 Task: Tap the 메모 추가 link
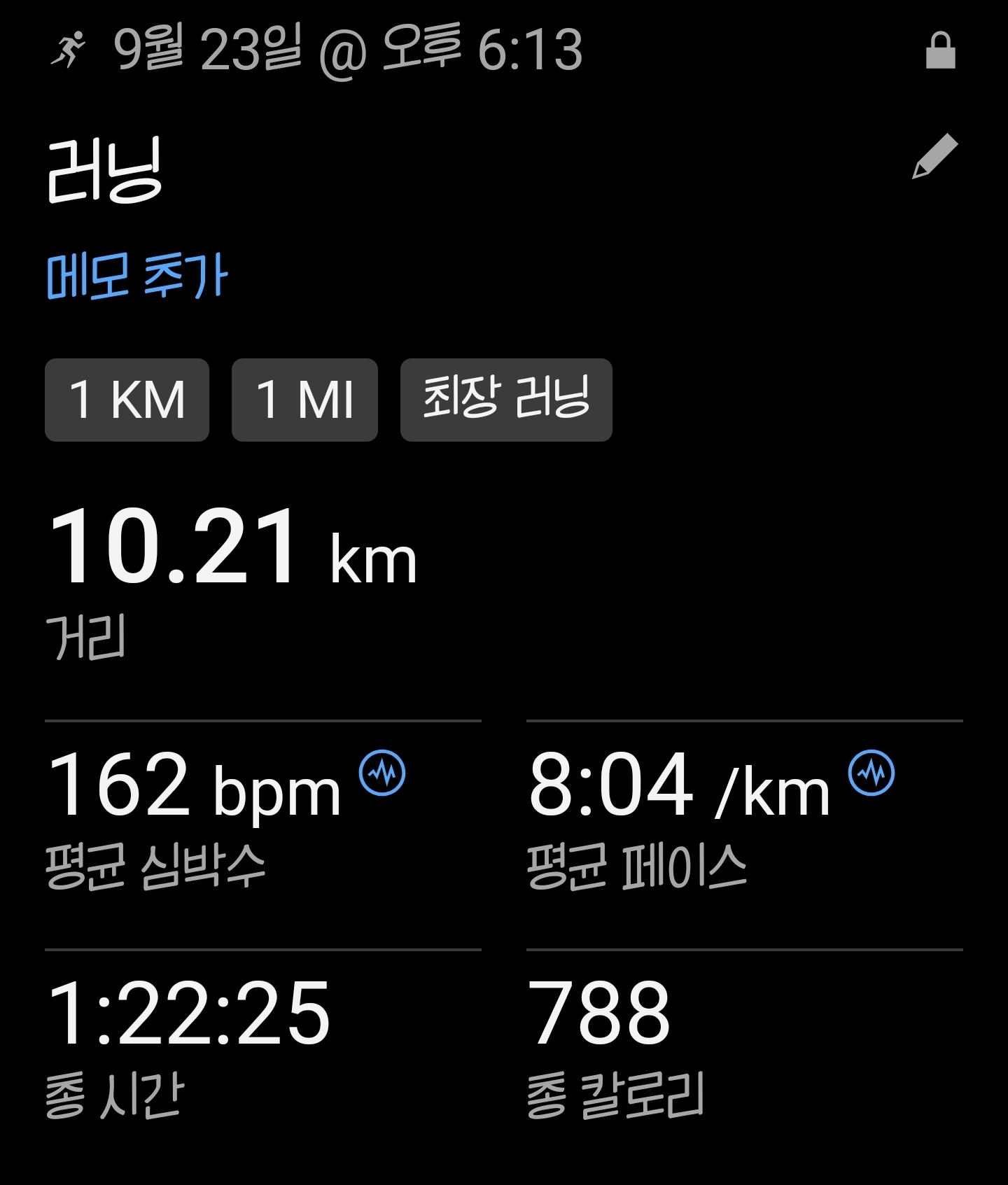(x=137, y=276)
